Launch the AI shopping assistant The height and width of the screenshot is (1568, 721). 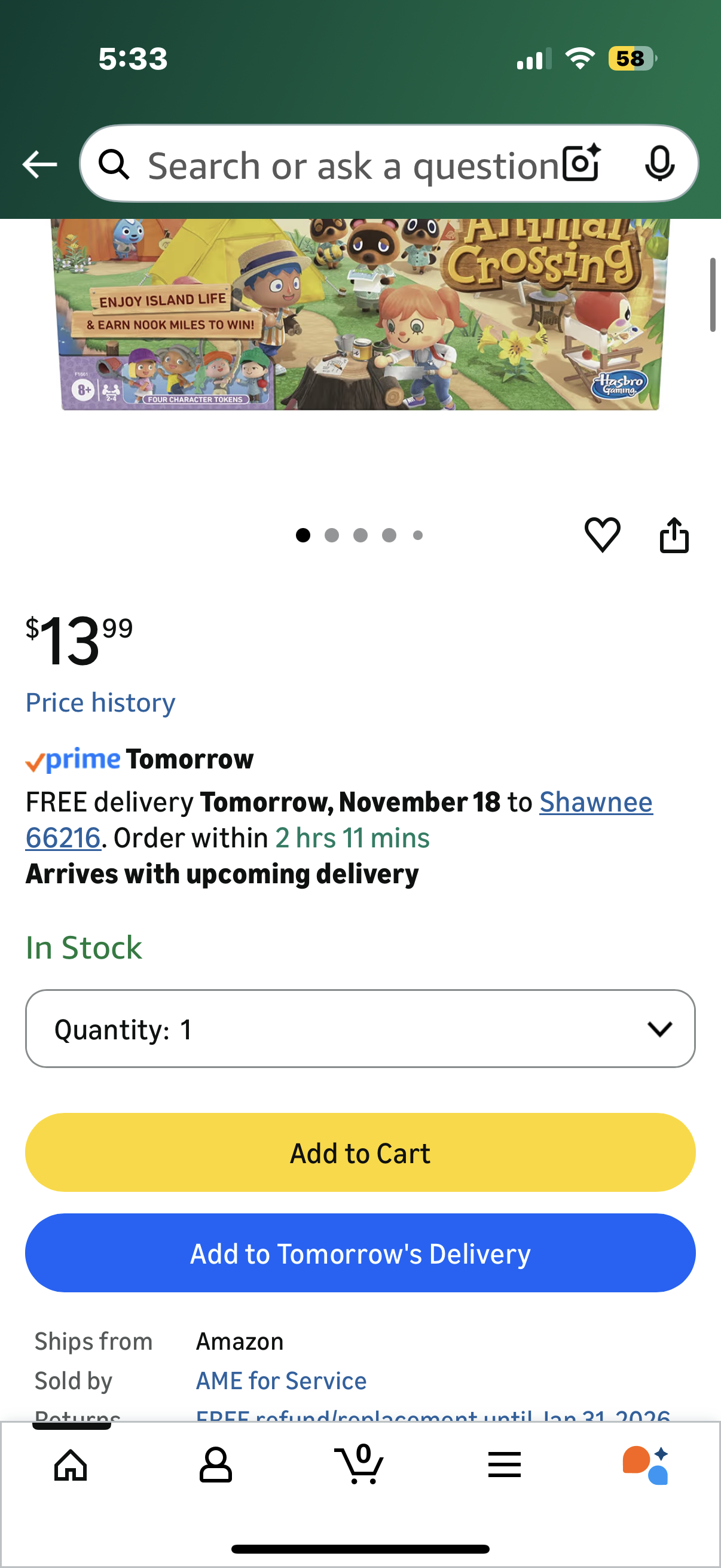pyautogui.click(x=646, y=1465)
